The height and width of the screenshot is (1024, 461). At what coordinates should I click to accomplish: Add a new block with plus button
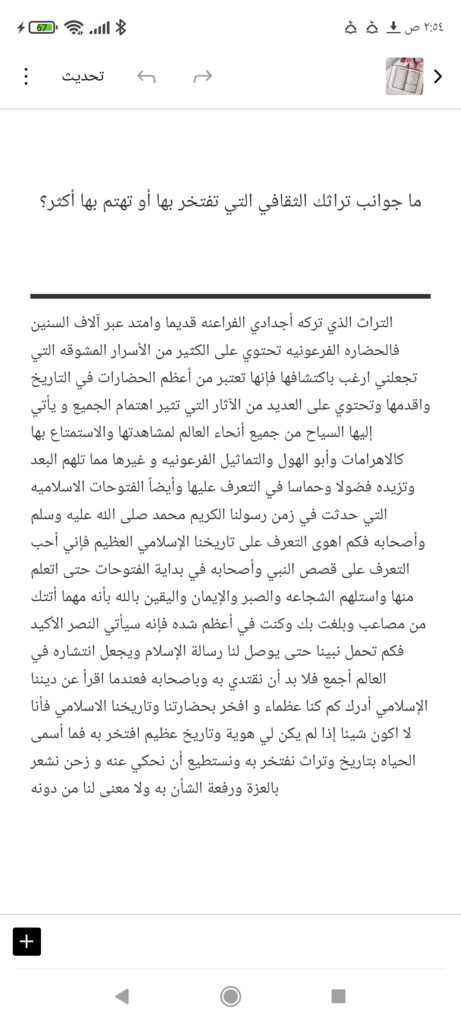pos(27,941)
